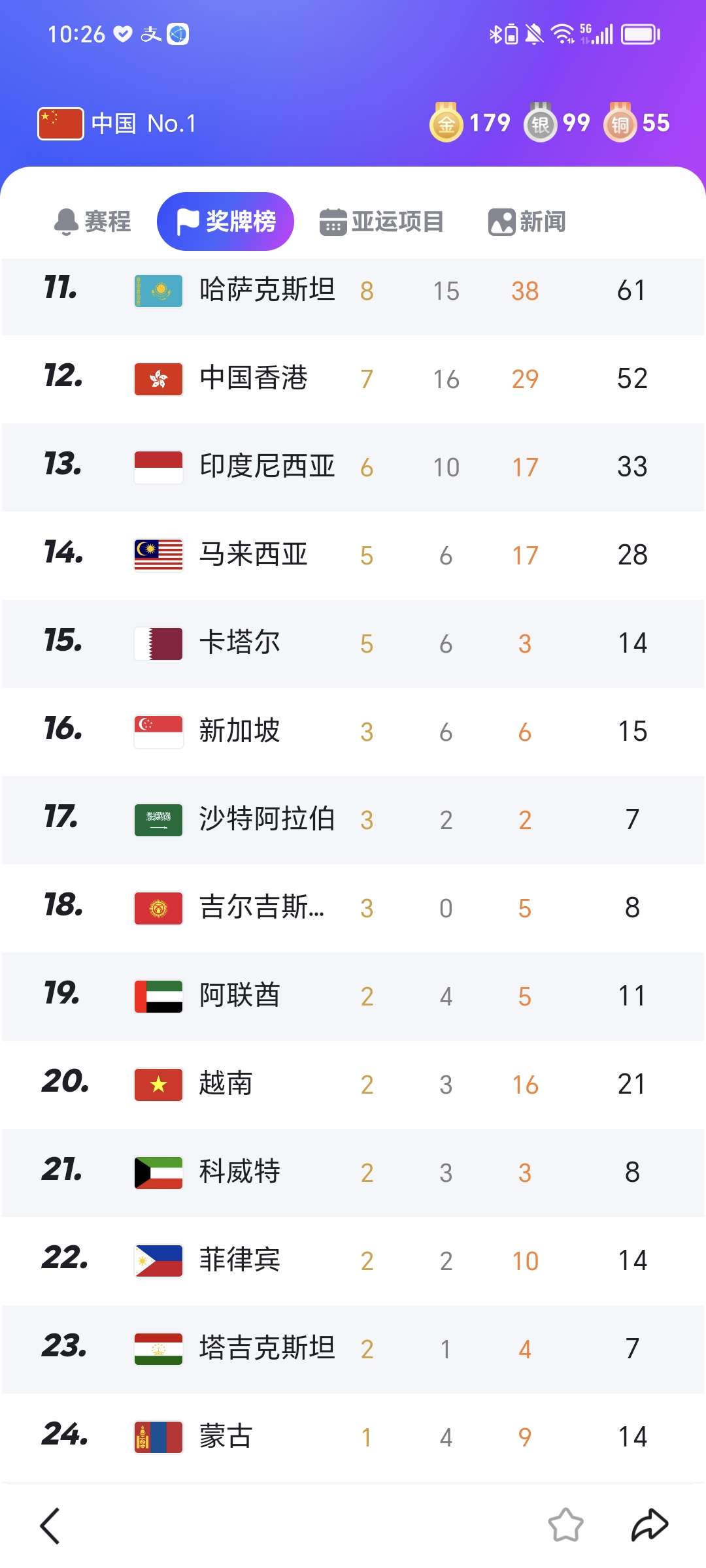The width and height of the screenshot is (706, 1568).
Task: Open the 科威特 medal row
Action: click(x=353, y=1173)
